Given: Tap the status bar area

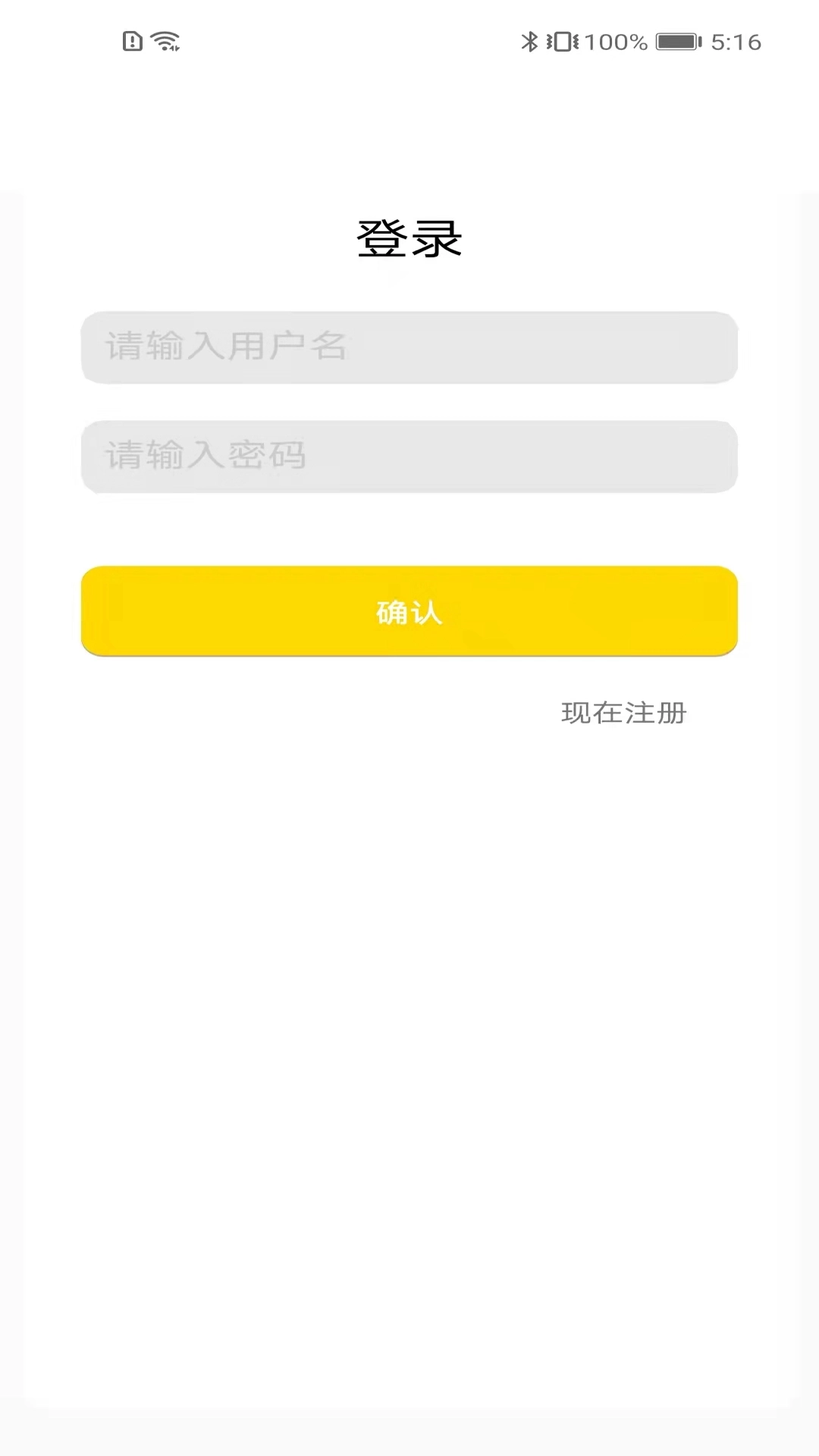Looking at the screenshot, I should tap(409, 42).
